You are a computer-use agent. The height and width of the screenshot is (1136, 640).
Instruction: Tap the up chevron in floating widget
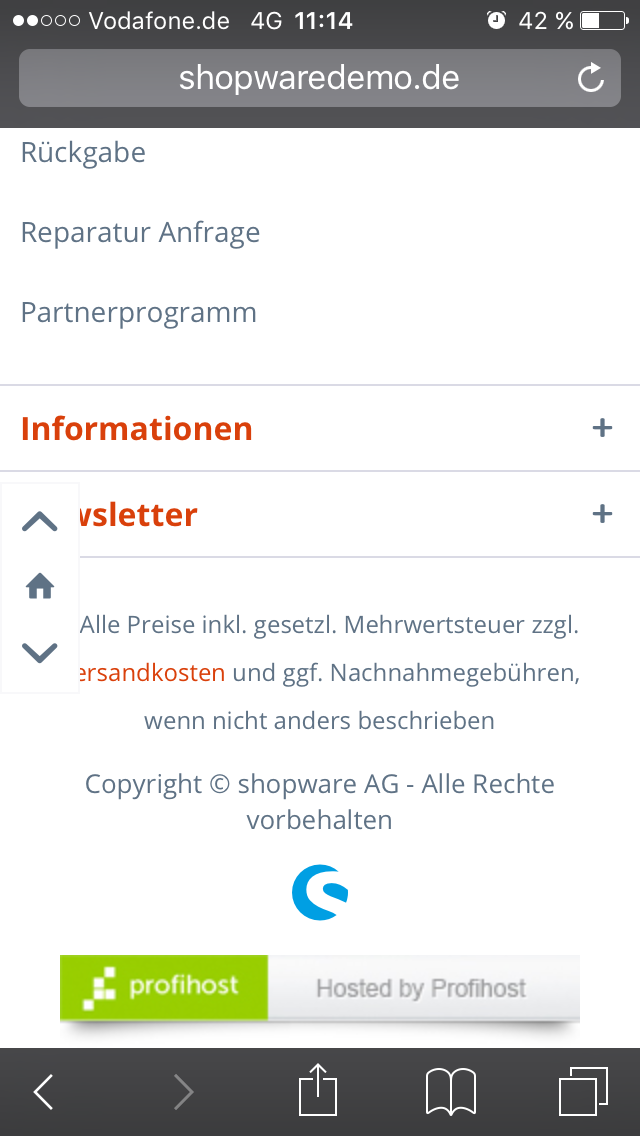click(x=39, y=521)
